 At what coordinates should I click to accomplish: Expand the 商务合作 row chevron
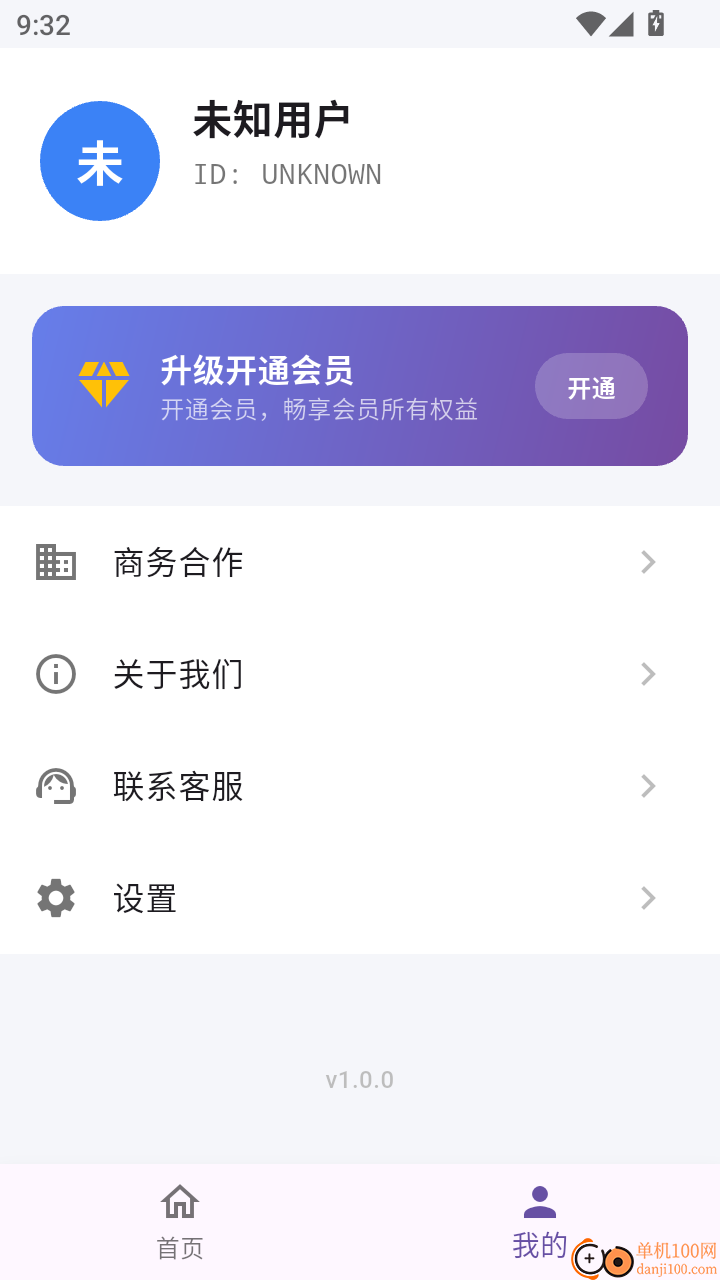pos(648,562)
